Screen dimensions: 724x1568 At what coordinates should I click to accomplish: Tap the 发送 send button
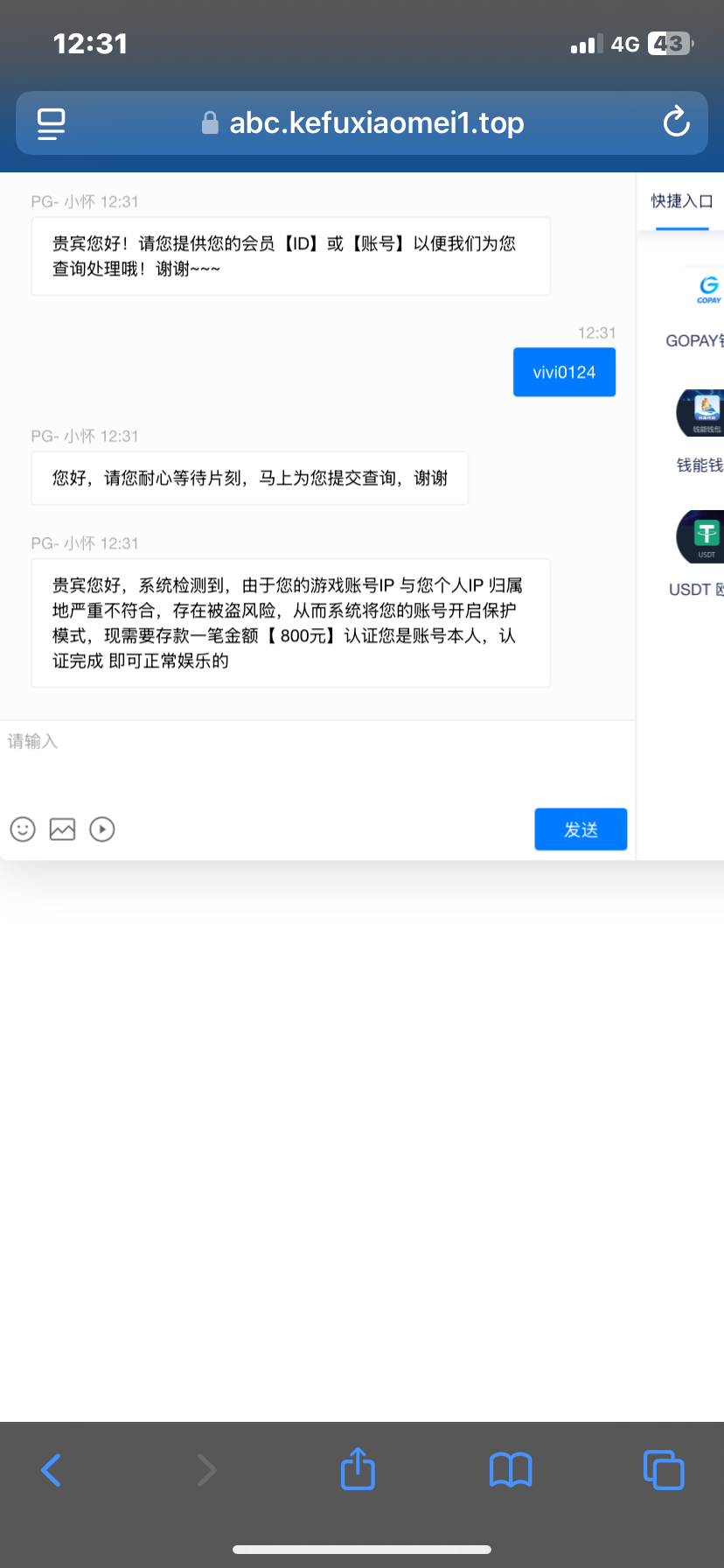(581, 829)
